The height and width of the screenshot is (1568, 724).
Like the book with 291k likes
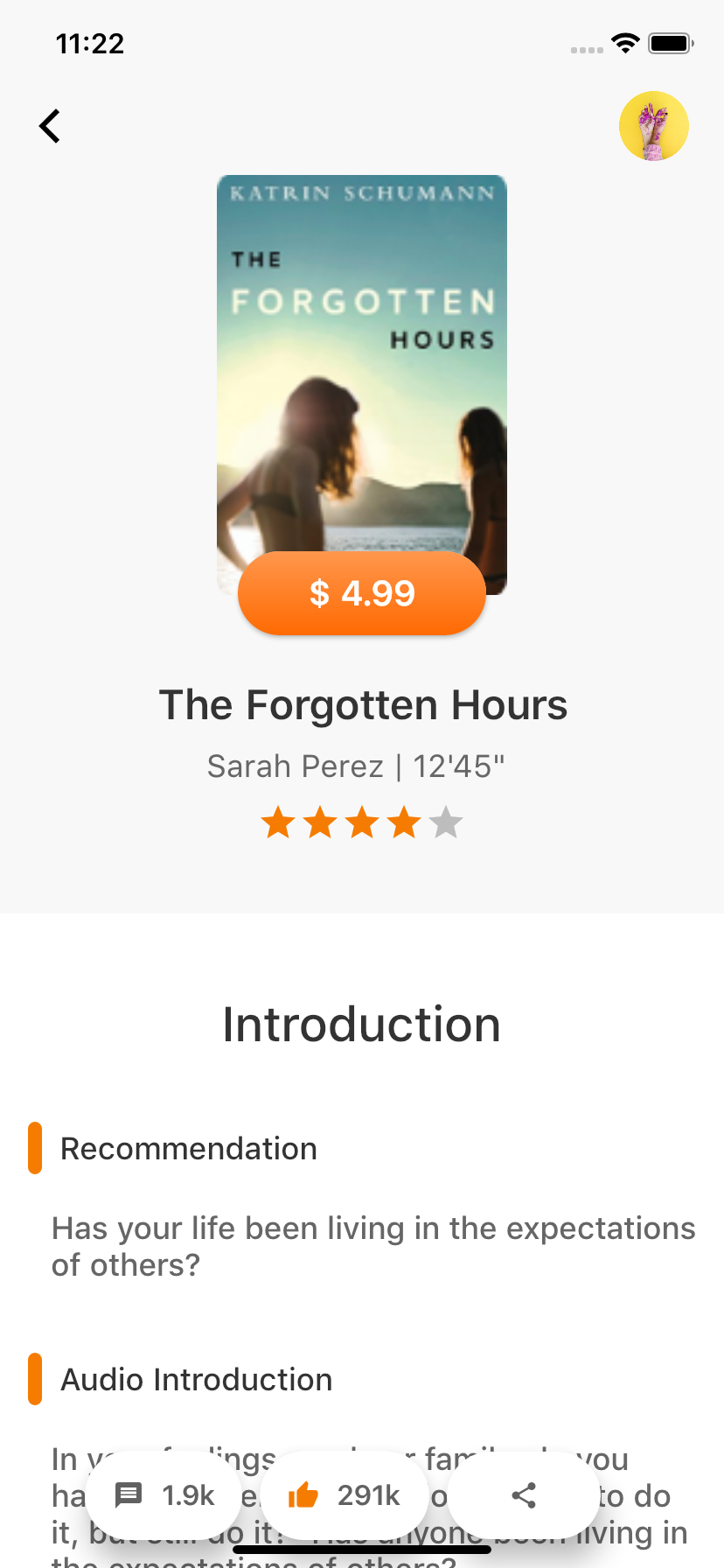coord(345,1495)
